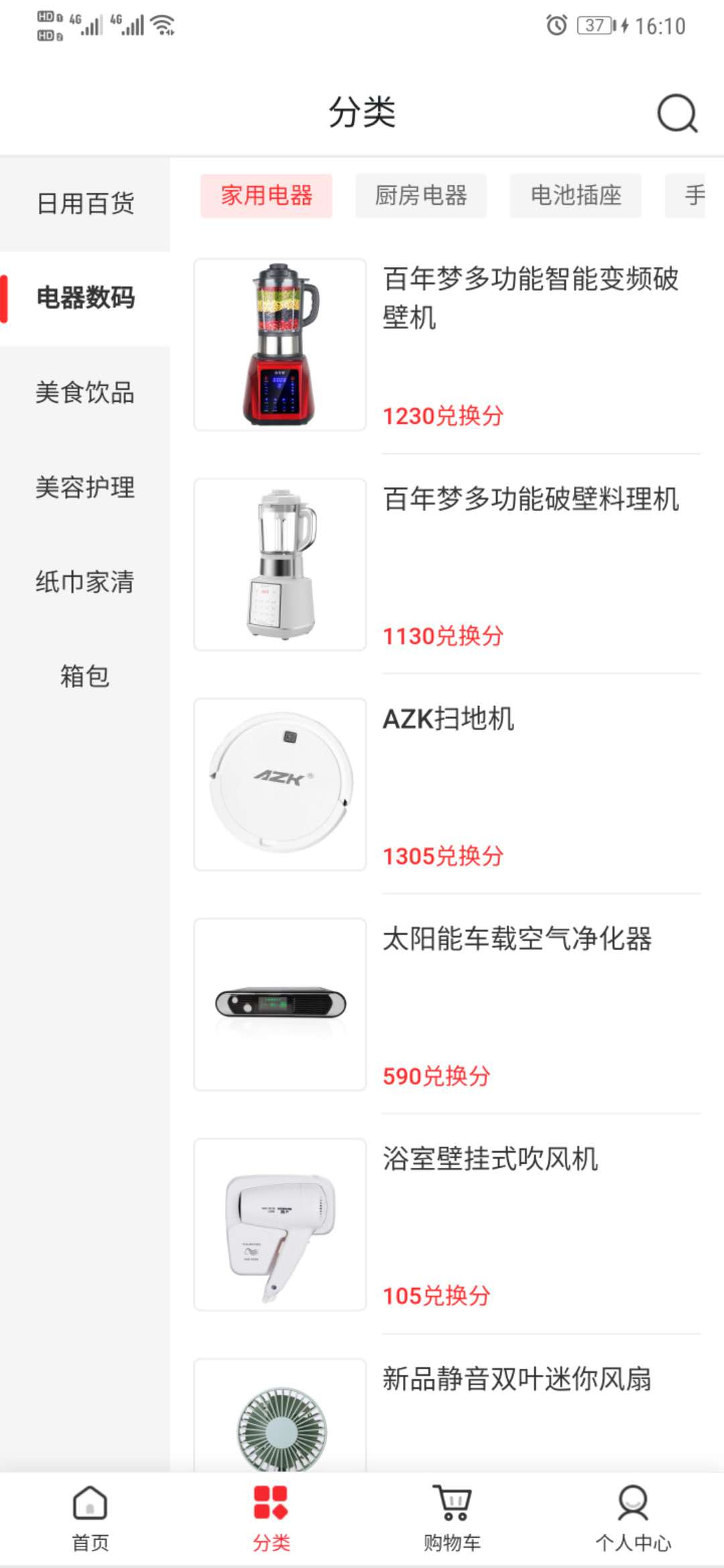
Task: Open the 个人中心 tab
Action: point(633,1518)
